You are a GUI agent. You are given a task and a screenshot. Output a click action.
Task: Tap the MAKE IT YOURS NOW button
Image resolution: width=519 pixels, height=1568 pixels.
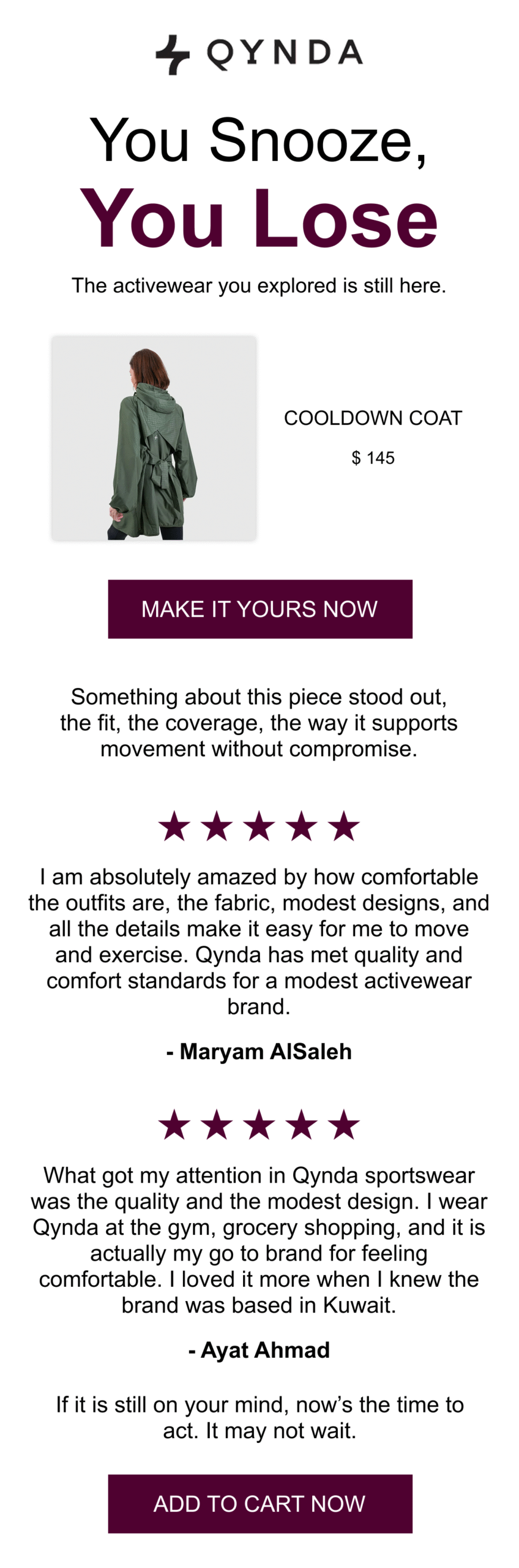click(259, 609)
